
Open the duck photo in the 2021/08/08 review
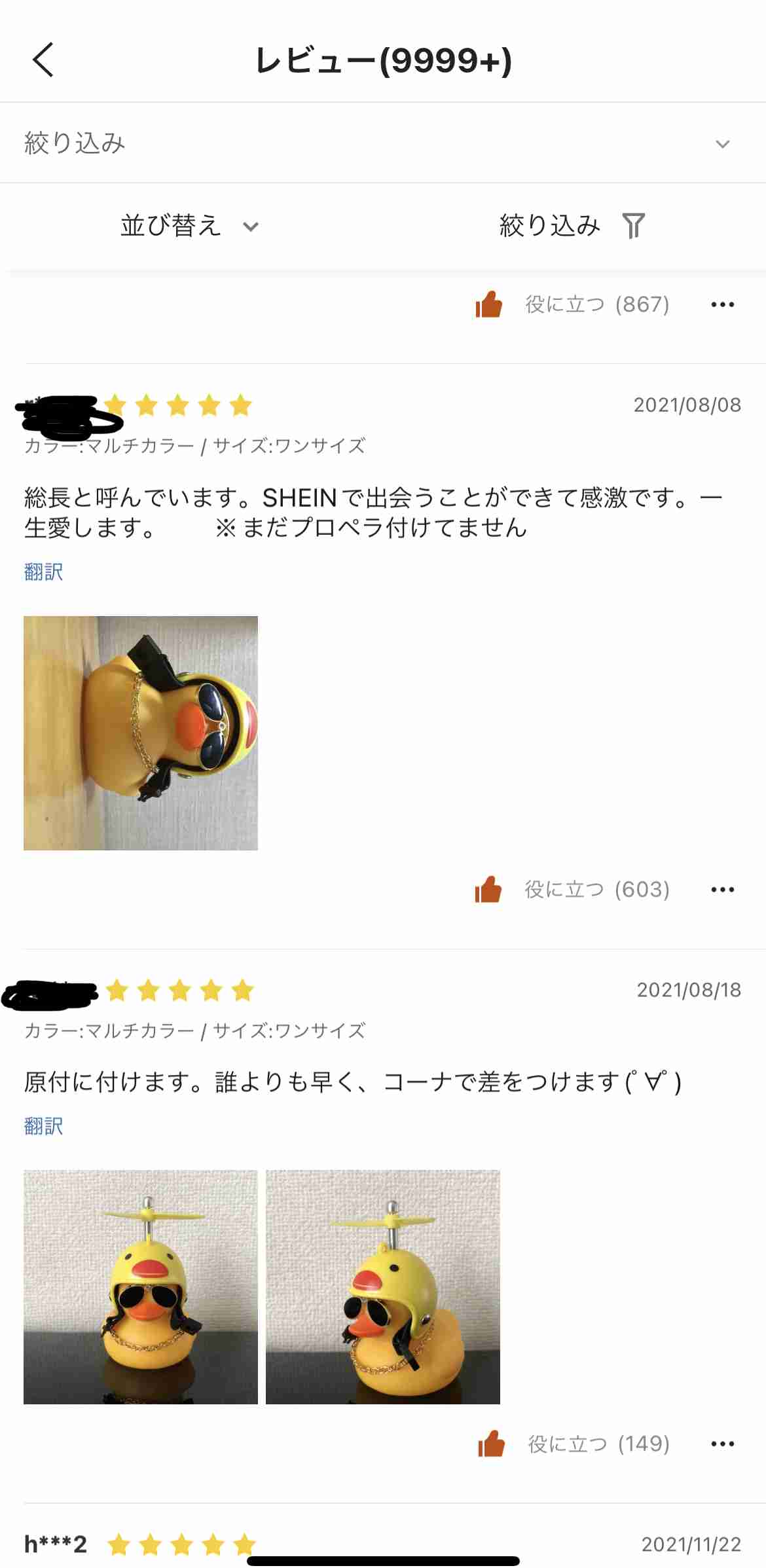click(x=141, y=733)
